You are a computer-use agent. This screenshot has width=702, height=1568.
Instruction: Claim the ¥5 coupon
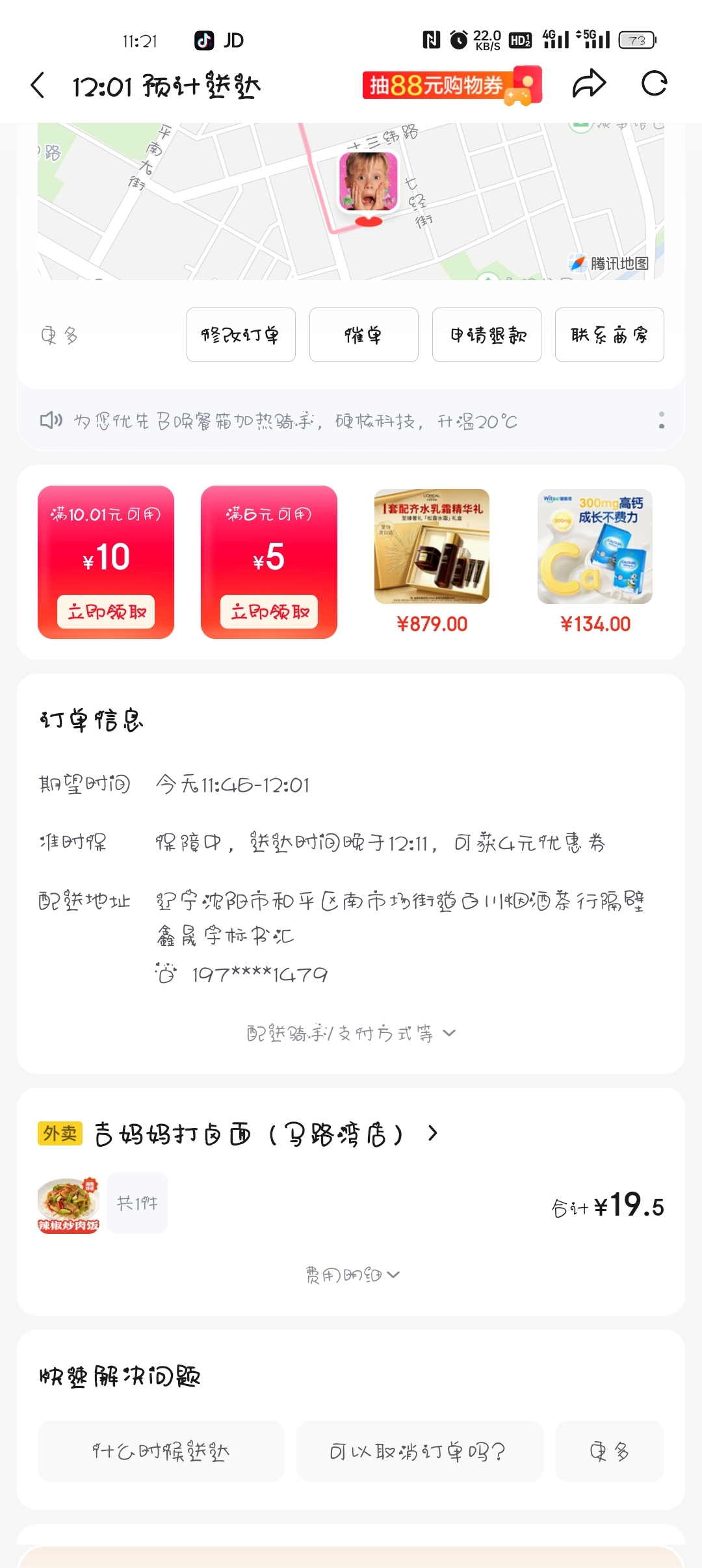click(268, 612)
